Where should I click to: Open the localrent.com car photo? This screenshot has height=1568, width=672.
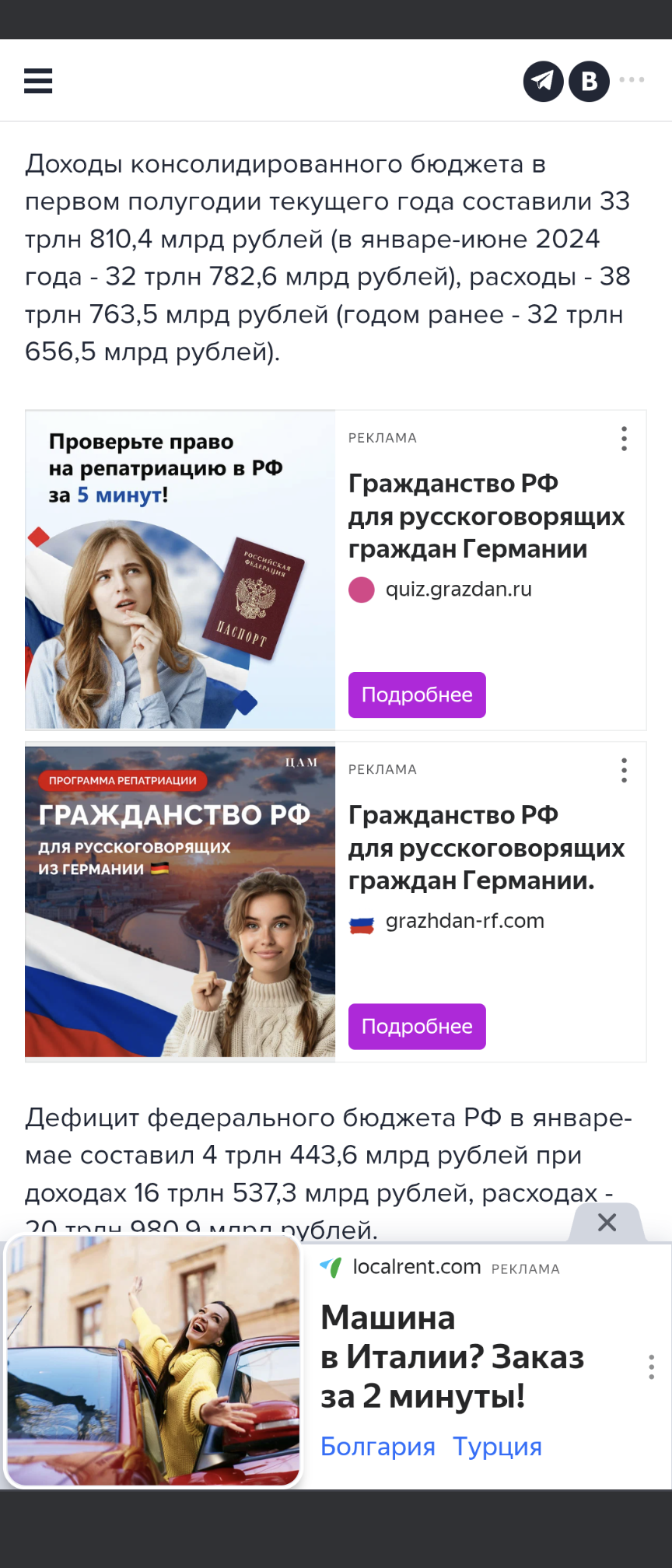[153, 1363]
